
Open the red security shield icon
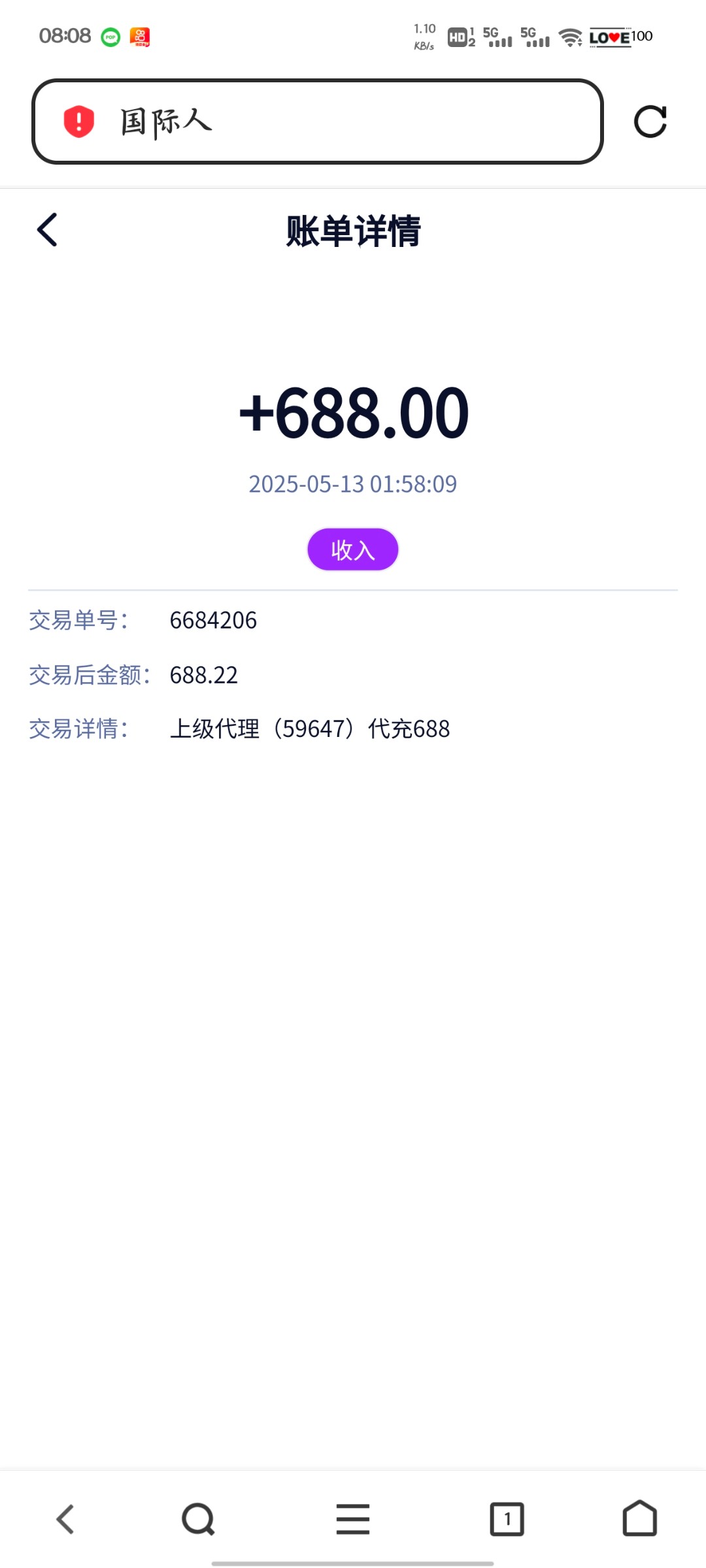coord(79,122)
